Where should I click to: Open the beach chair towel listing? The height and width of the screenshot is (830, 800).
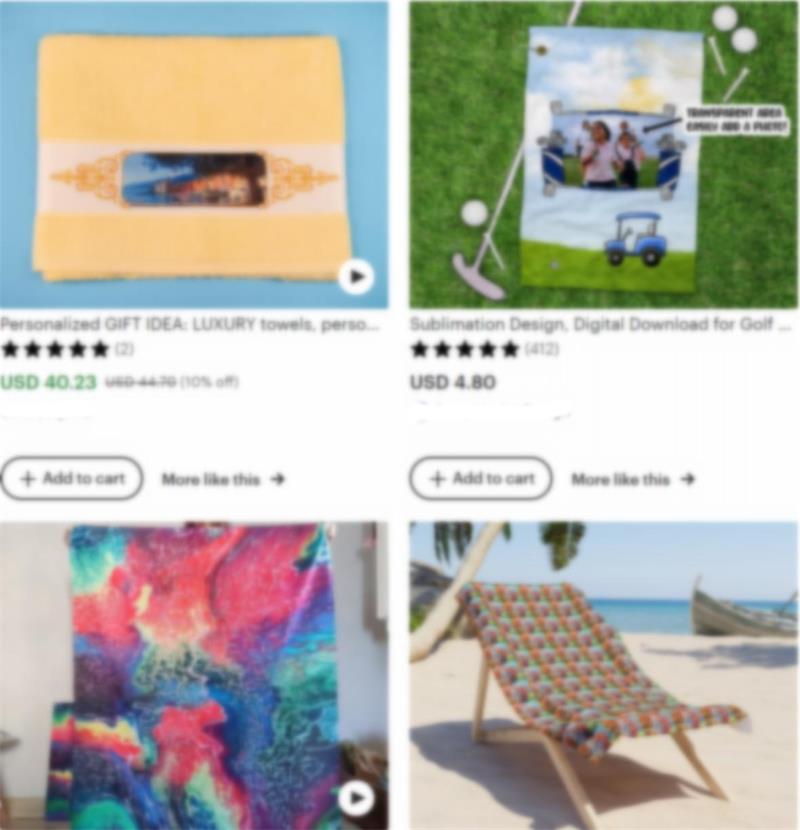[x=602, y=670]
